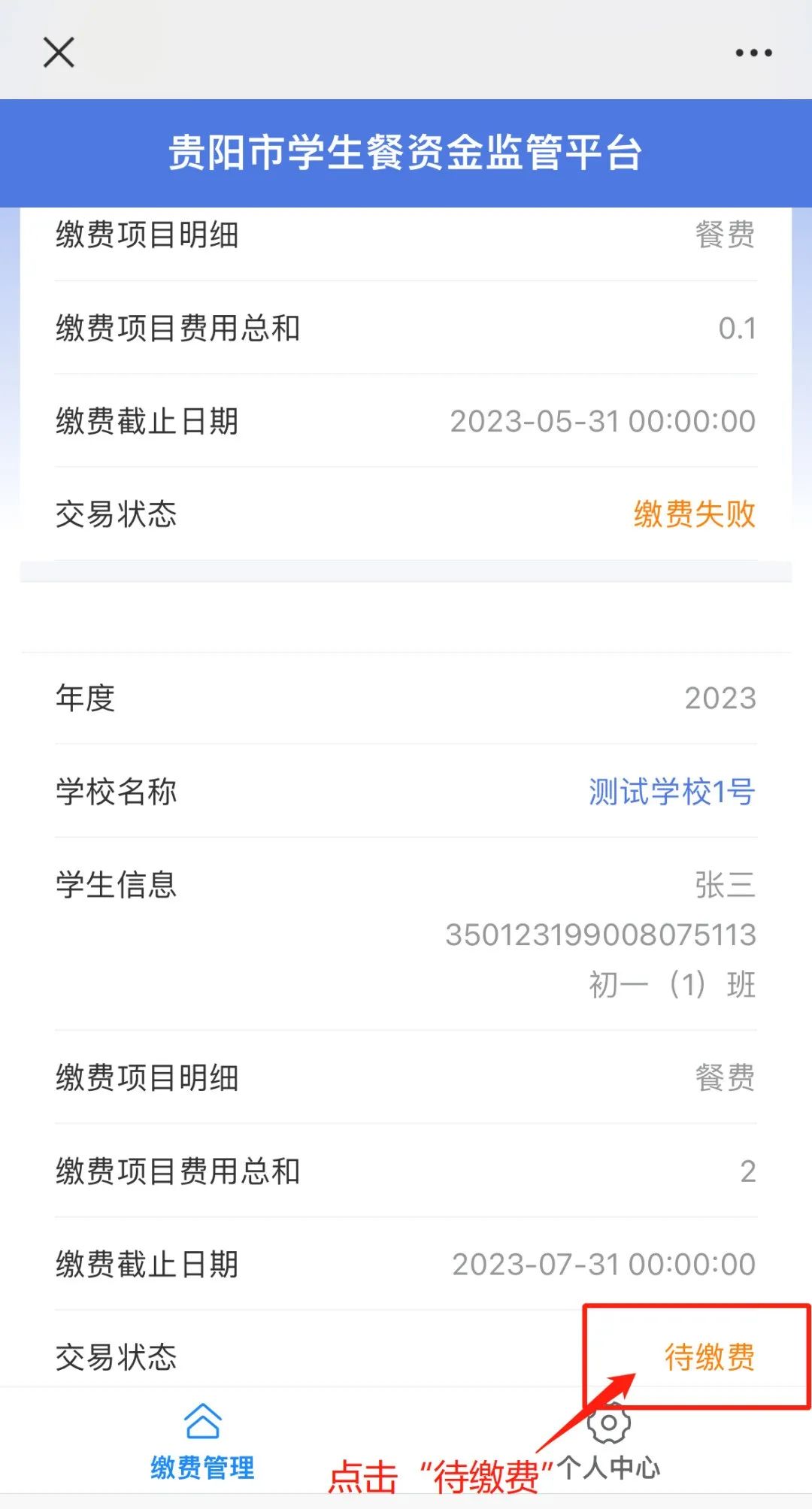
Task: Tap the 待缴费 status to pay
Action: pyautogui.click(x=709, y=1357)
